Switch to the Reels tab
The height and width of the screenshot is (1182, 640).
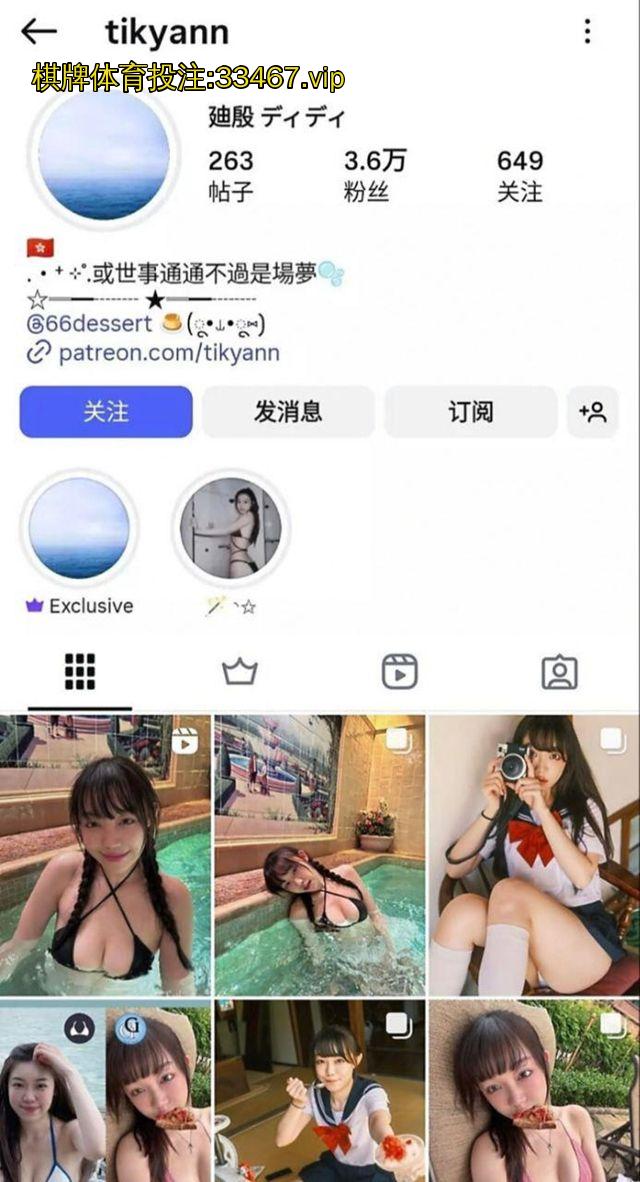(400, 672)
